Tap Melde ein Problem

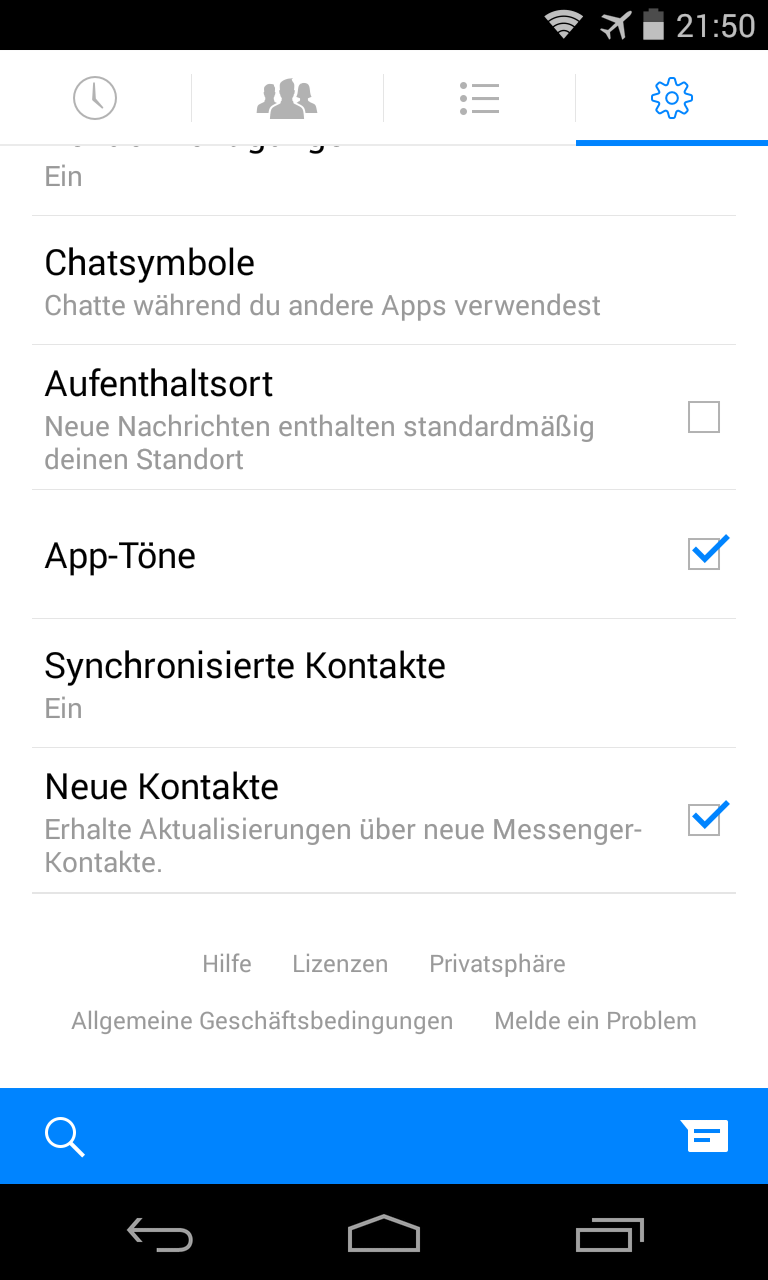pyautogui.click(x=595, y=1021)
